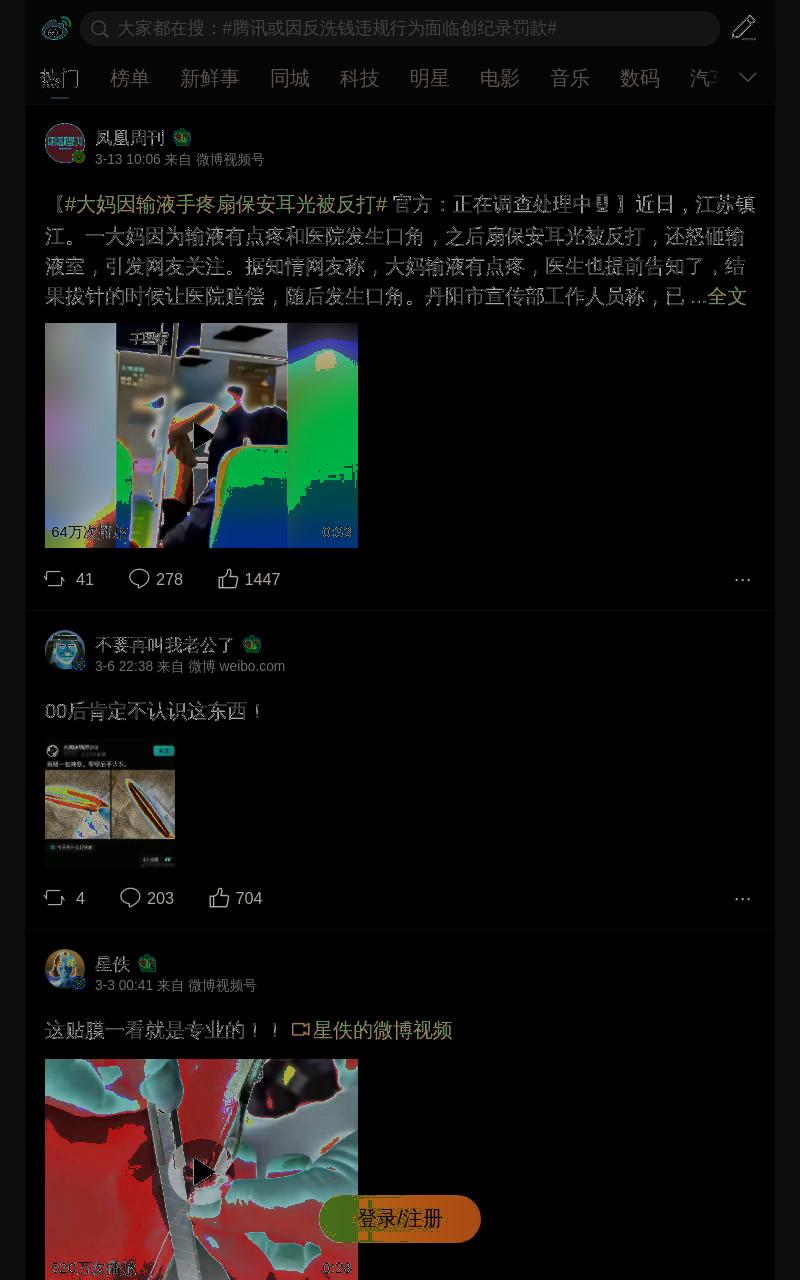Viewport: 800px width, 1280px height.
Task: Select the 同城 tab
Action: 290,78
